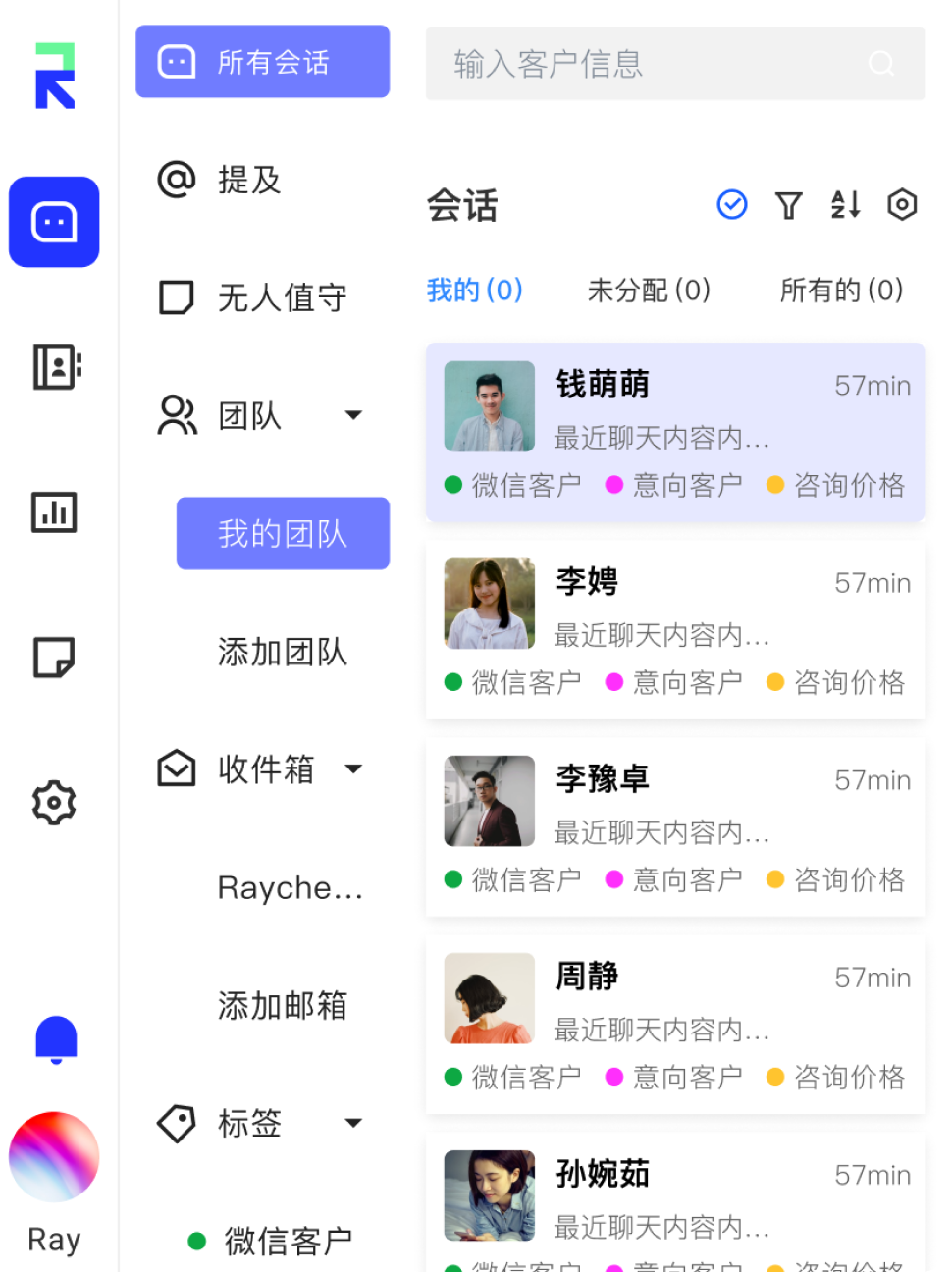Viewport: 952px width, 1272px height.
Task: Tap the 输入客户信息 search field
Action: pos(648,64)
